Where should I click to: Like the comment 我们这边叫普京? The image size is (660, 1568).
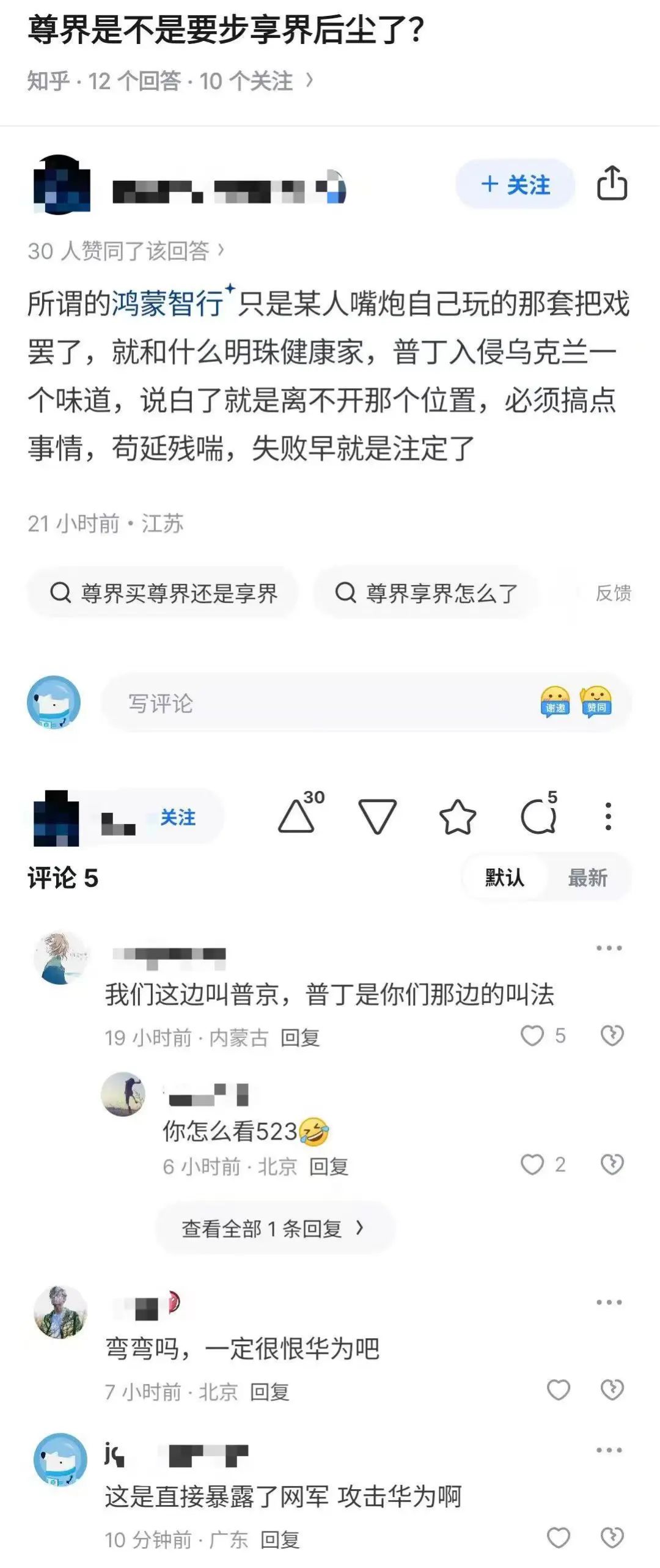click(x=532, y=1036)
